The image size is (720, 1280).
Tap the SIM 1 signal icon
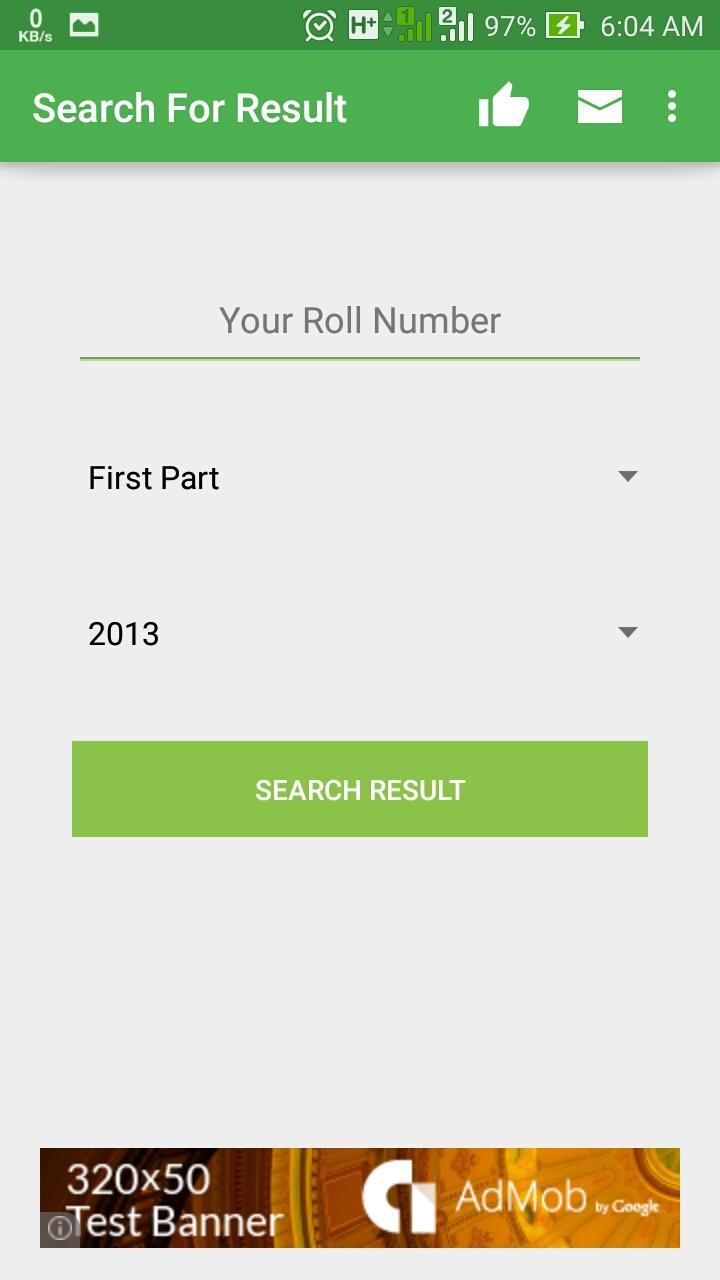pyautogui.click(x=412, y=25)
